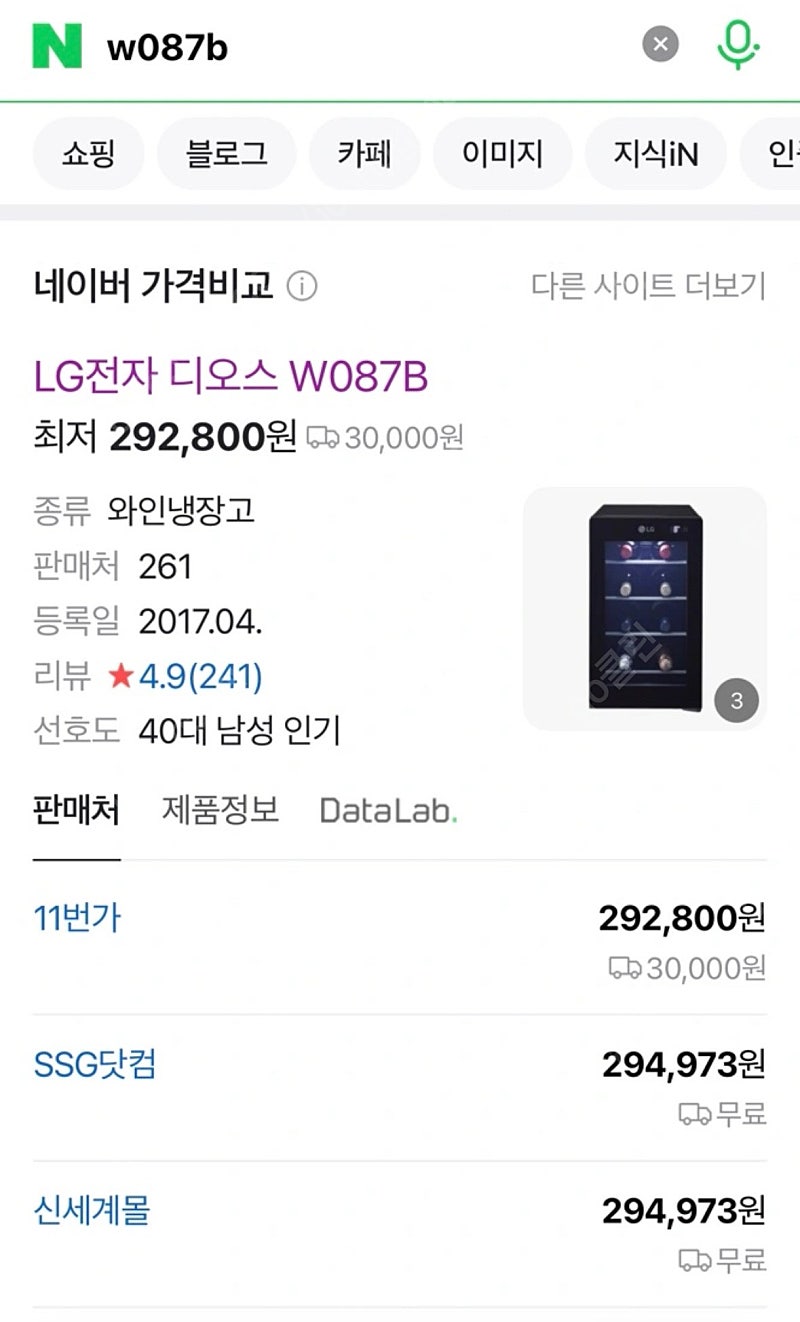
Task: Open the wine fridge product image
Action: point(645,608)
